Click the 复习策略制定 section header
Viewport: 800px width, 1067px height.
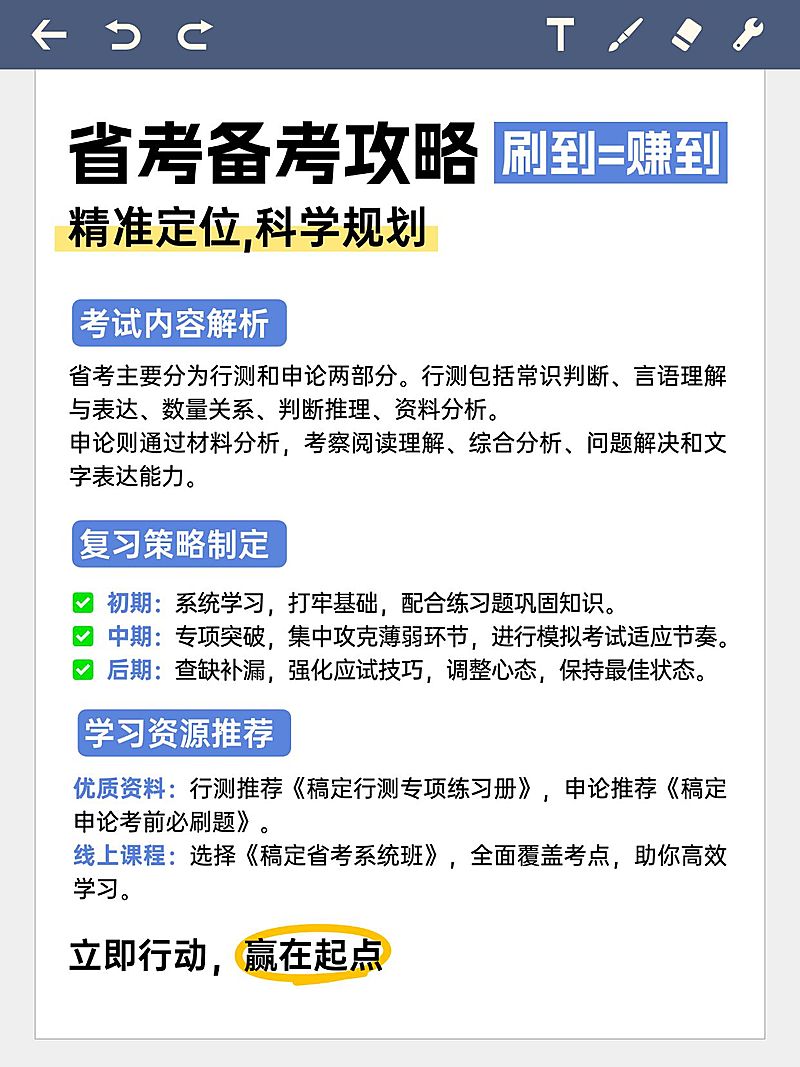[178, 544]
